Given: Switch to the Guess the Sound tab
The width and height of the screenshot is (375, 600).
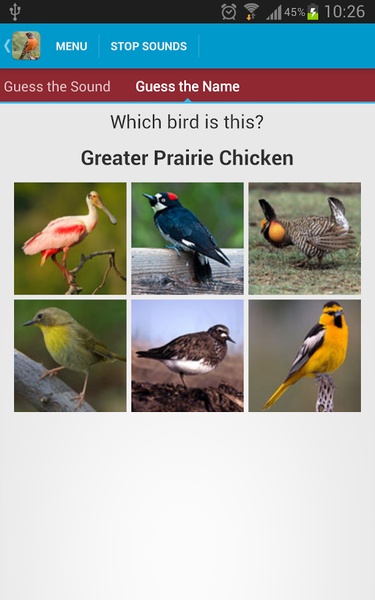Looking at the screenshot, I should 57,86.
